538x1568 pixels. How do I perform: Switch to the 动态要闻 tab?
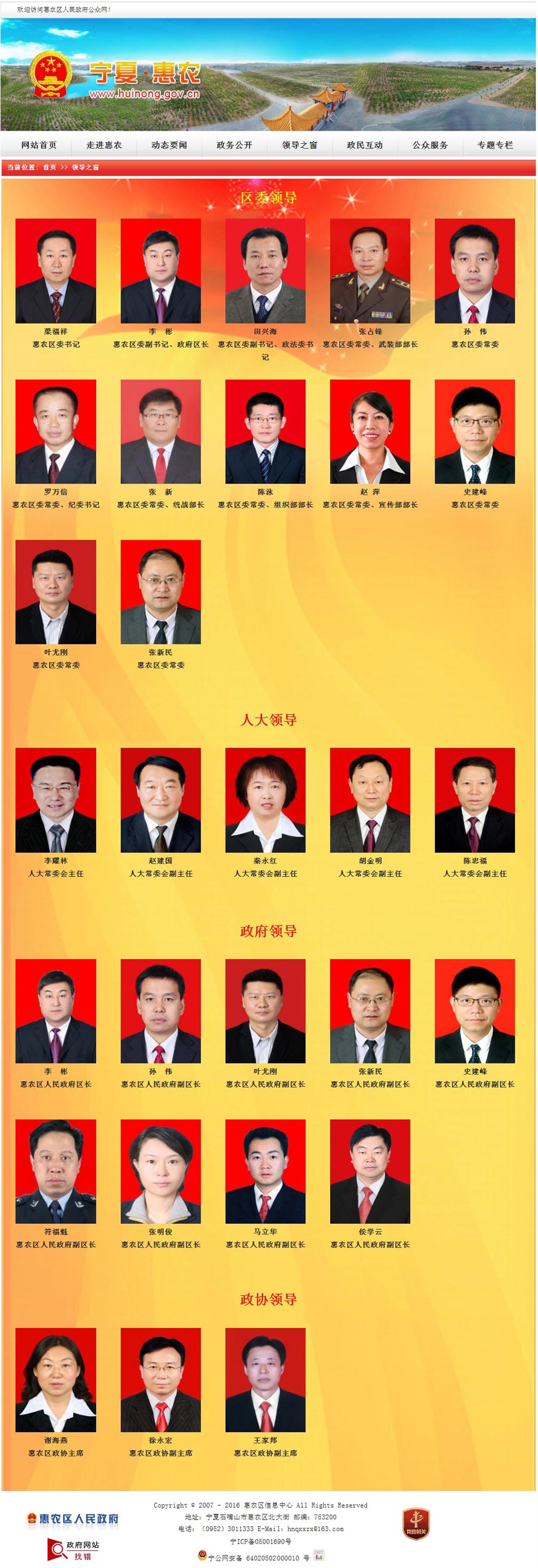point(169,145)
